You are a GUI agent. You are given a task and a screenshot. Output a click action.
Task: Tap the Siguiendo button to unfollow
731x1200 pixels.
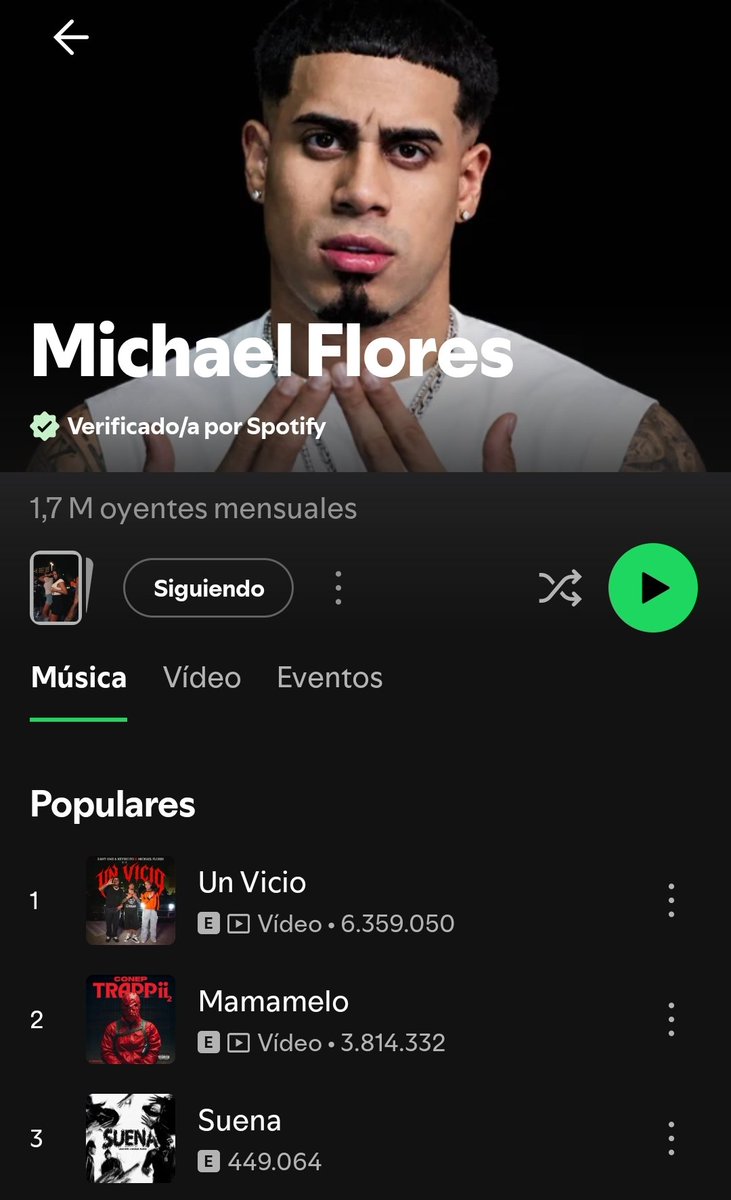coord(208,588)
